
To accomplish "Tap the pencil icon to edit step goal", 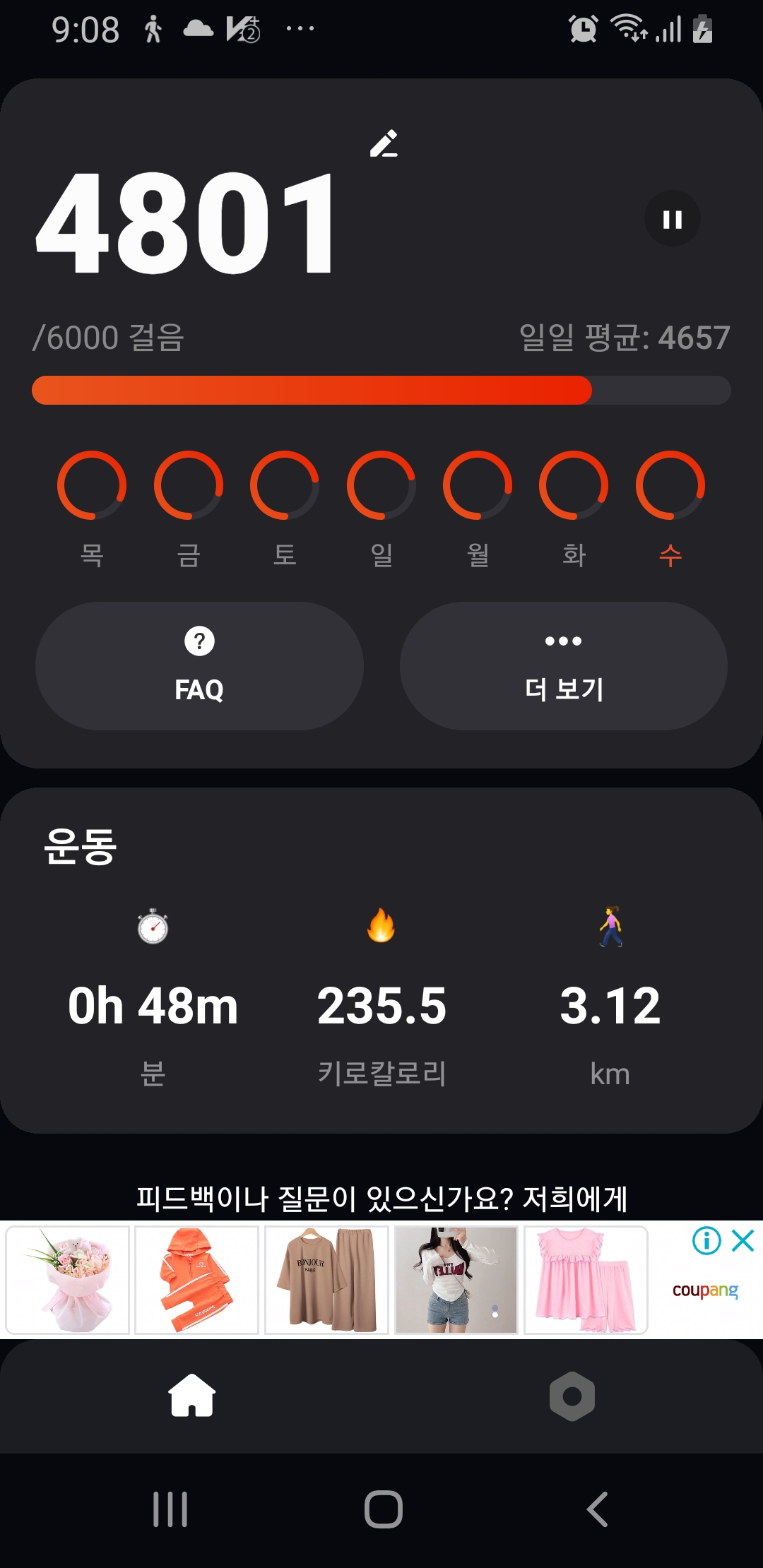I will [384, 143].
